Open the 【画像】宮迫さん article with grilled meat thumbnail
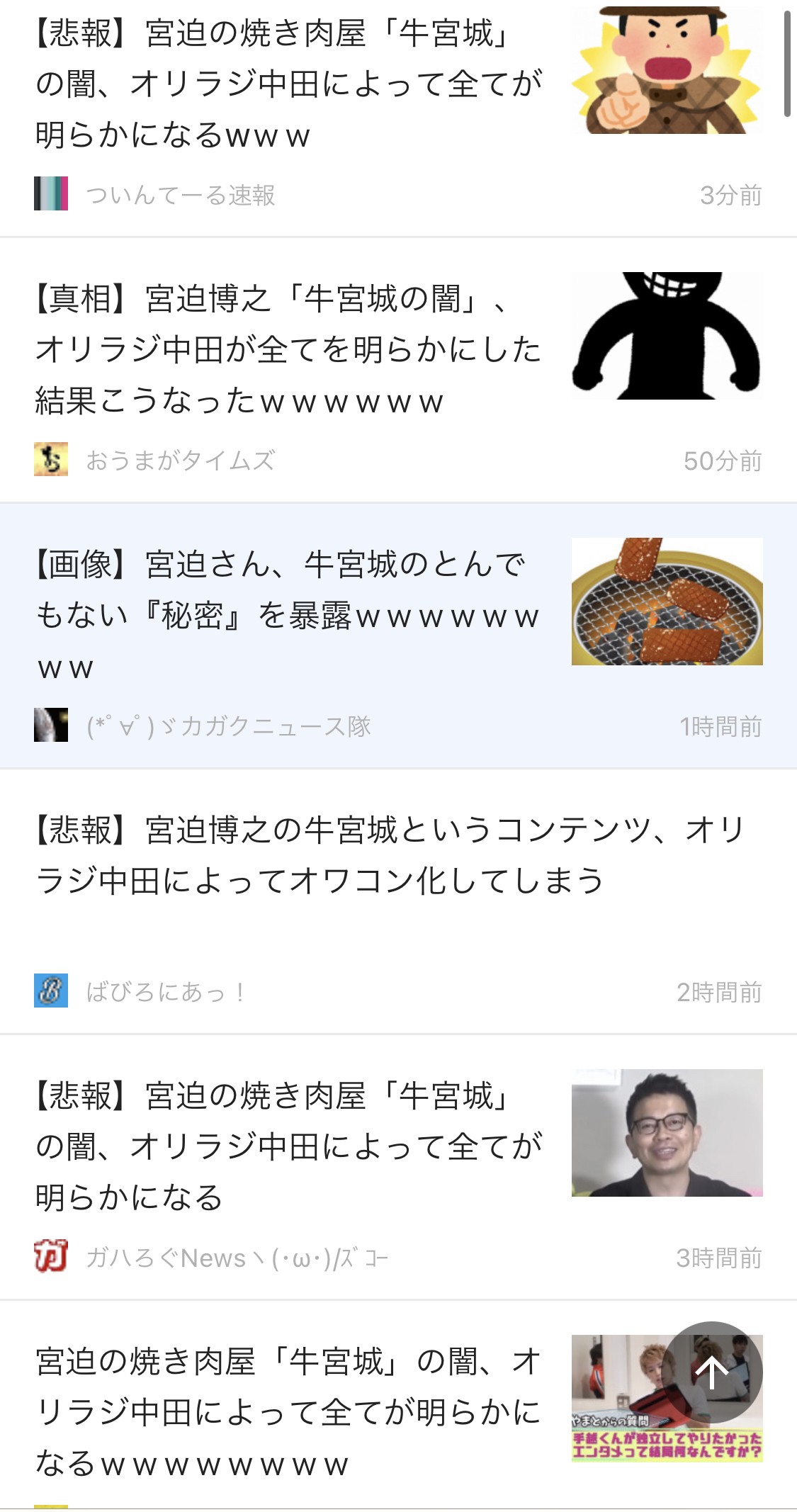This screenshot has width=797, height=1512. (289, 615)
